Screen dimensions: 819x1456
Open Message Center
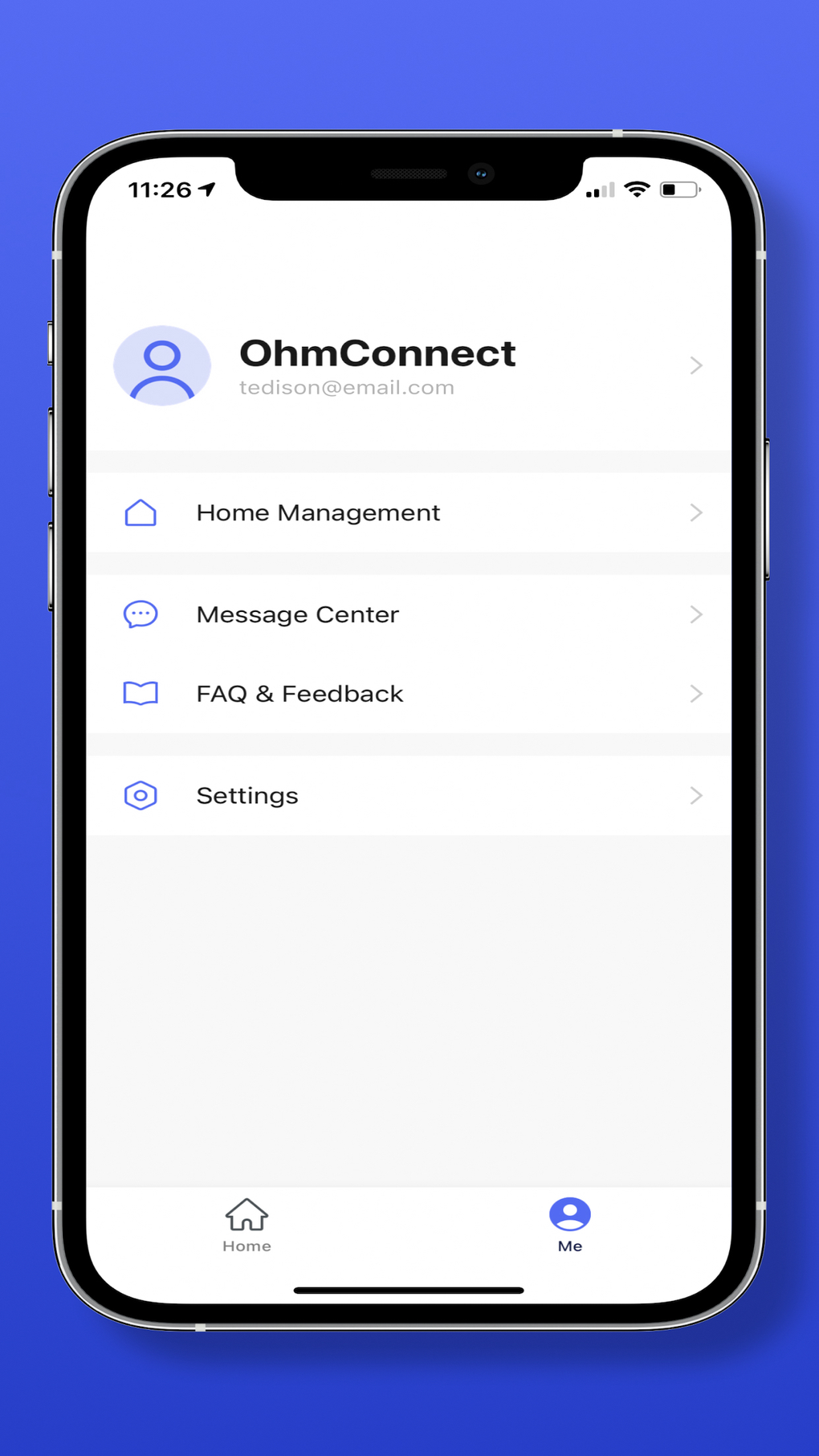click(409, 614)
